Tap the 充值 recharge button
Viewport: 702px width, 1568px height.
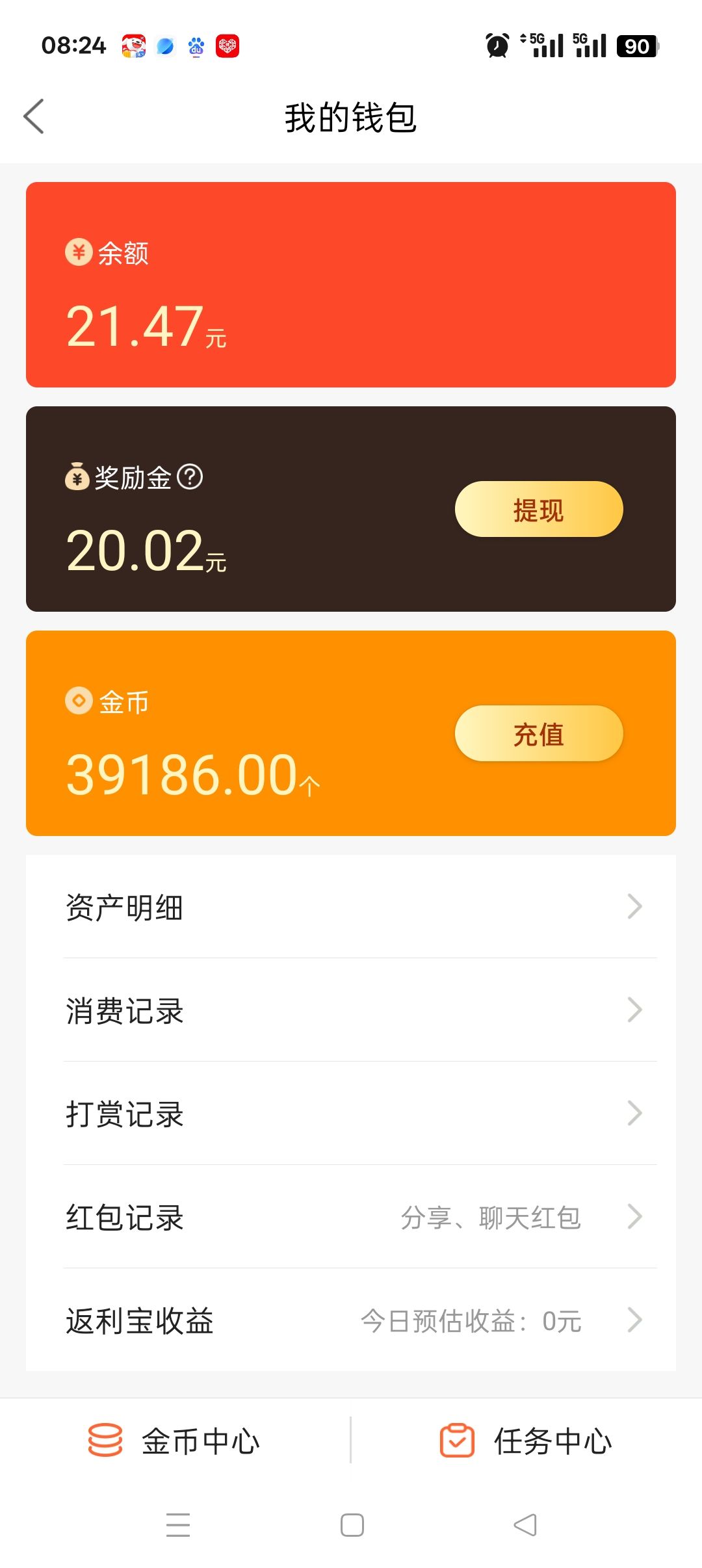pos(538,734)
